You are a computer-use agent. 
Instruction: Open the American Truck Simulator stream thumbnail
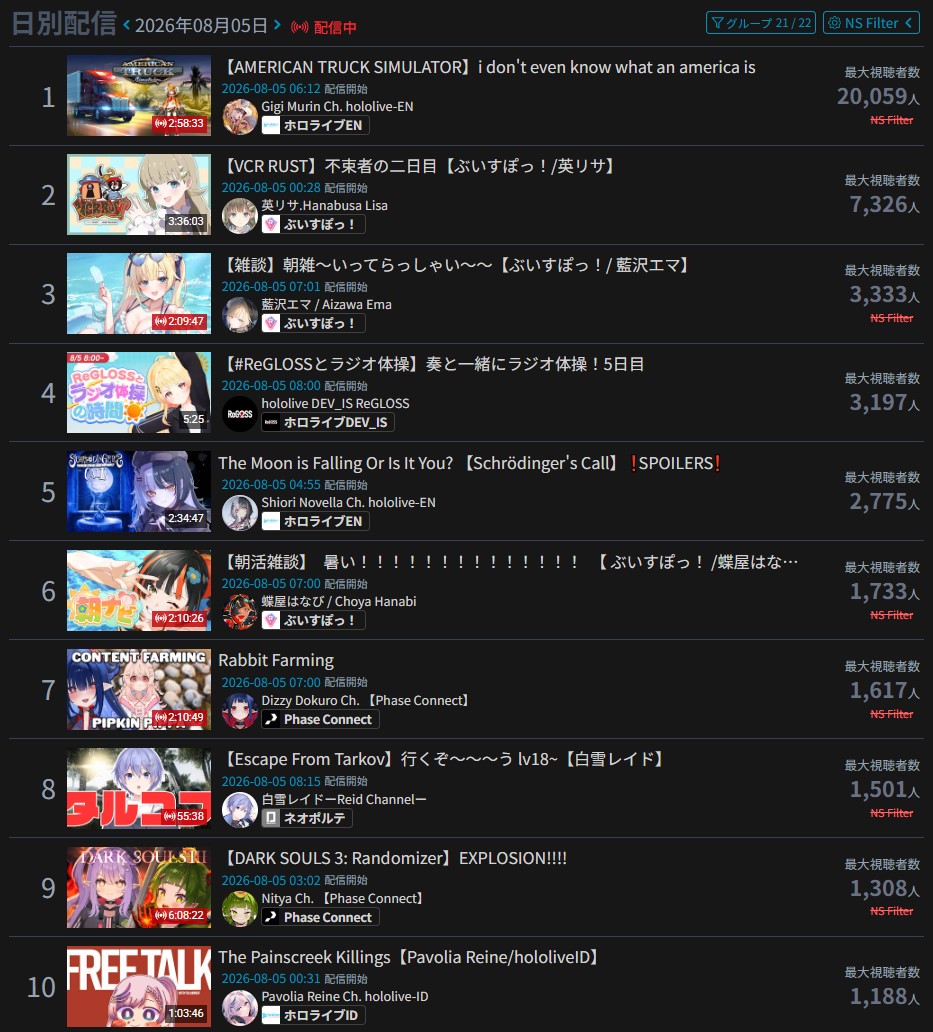pyautogui.click(x=139, y=95)
